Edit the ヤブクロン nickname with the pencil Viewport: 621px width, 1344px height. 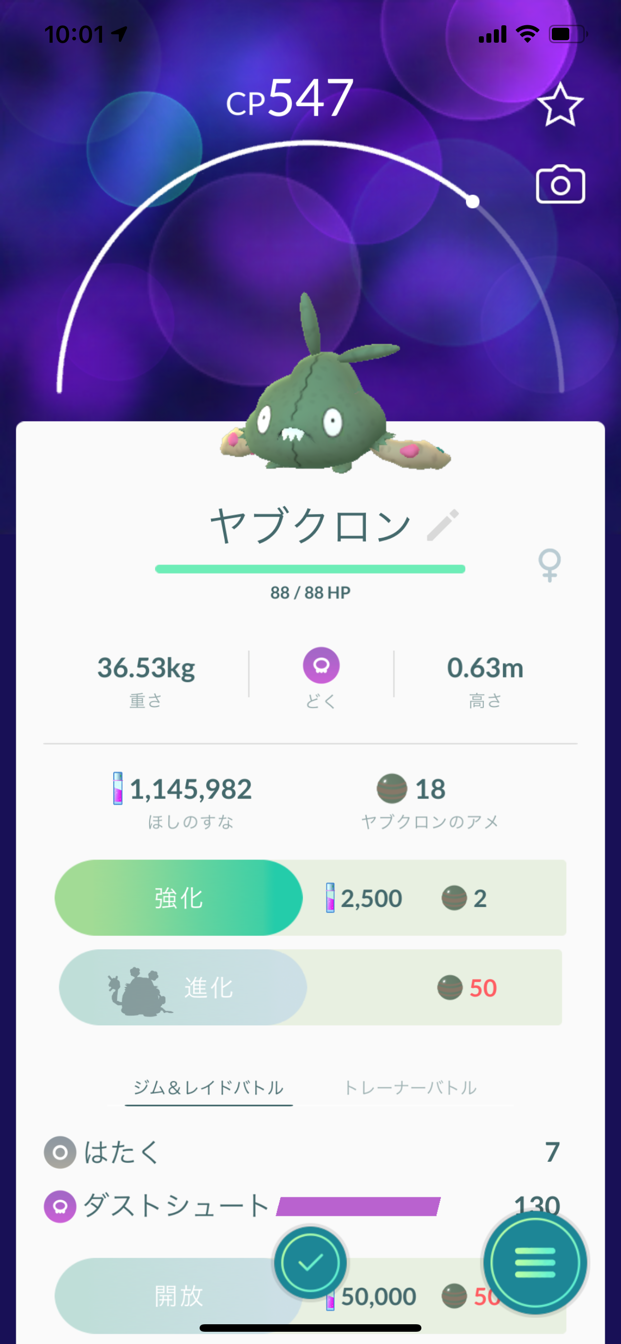coord(442,525)
